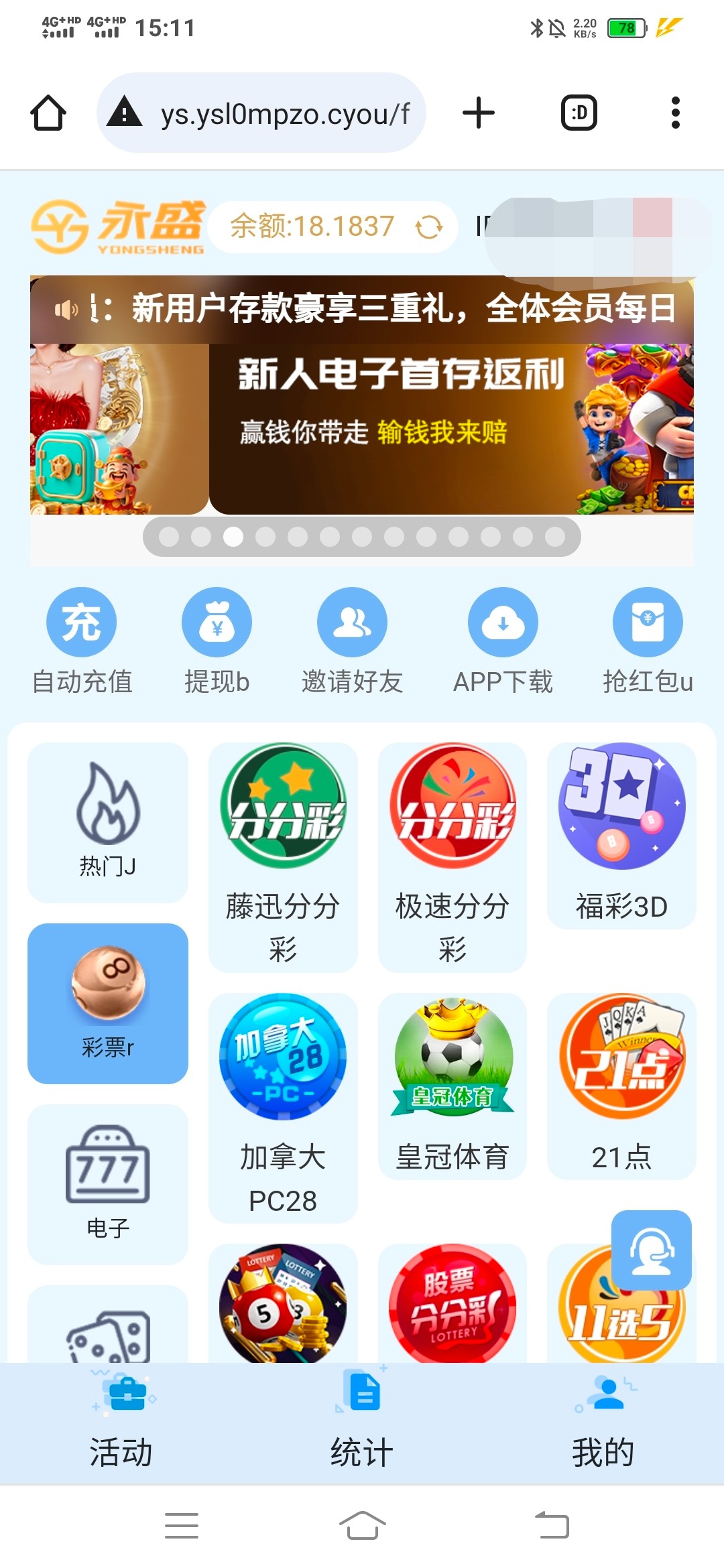Switch to the 热门 category
The image size is (724, 1568).
click(108, 822)
